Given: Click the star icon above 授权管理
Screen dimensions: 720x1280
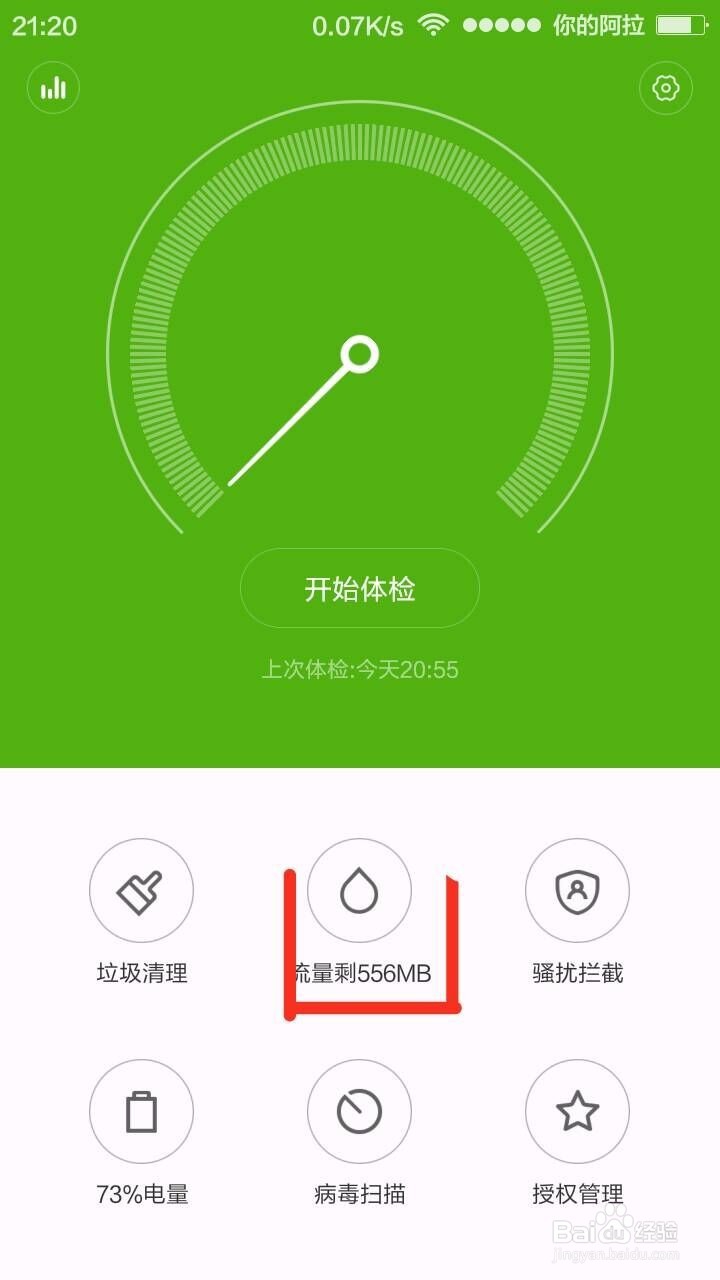Looking at the screenshot, I should point(577,1112).
